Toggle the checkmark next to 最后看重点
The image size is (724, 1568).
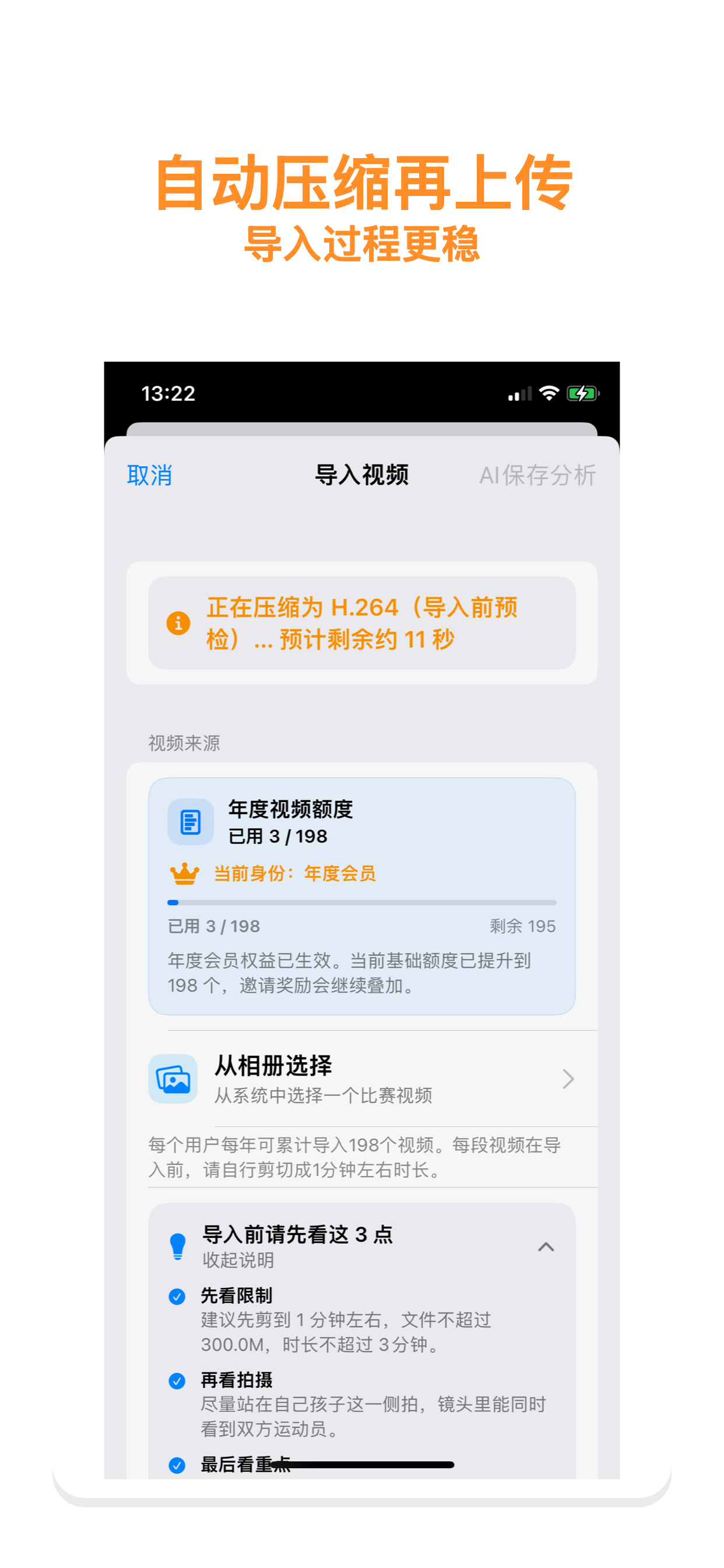tap(178, 1465)
